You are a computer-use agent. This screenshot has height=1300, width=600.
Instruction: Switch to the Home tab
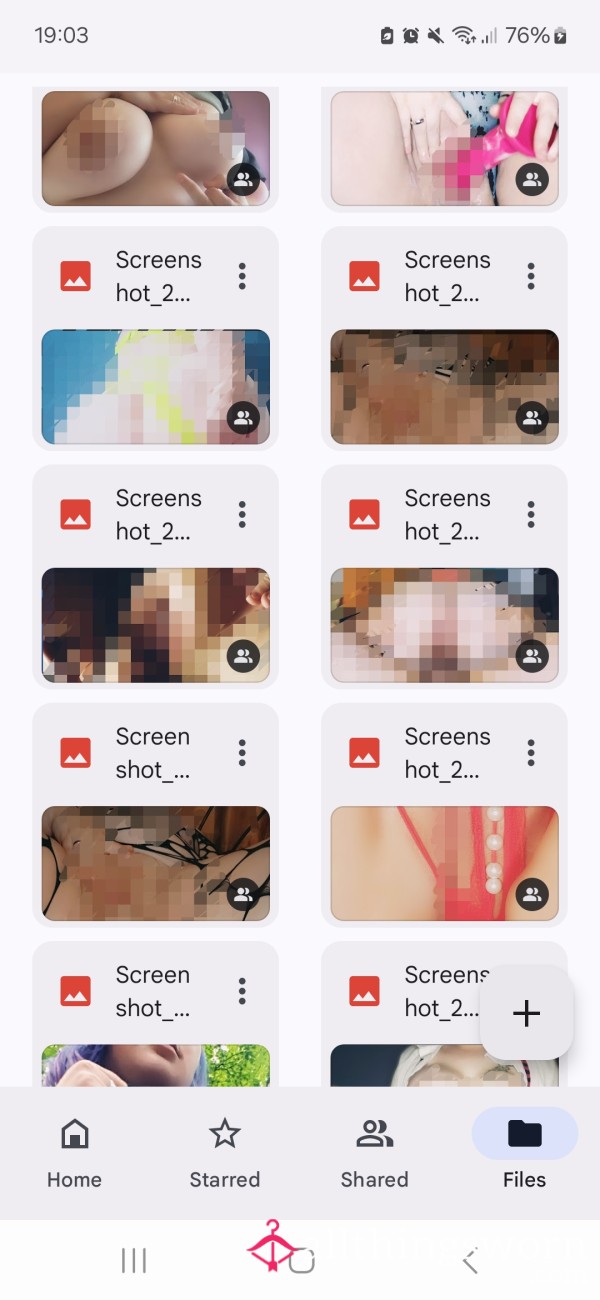point(75,1153)
